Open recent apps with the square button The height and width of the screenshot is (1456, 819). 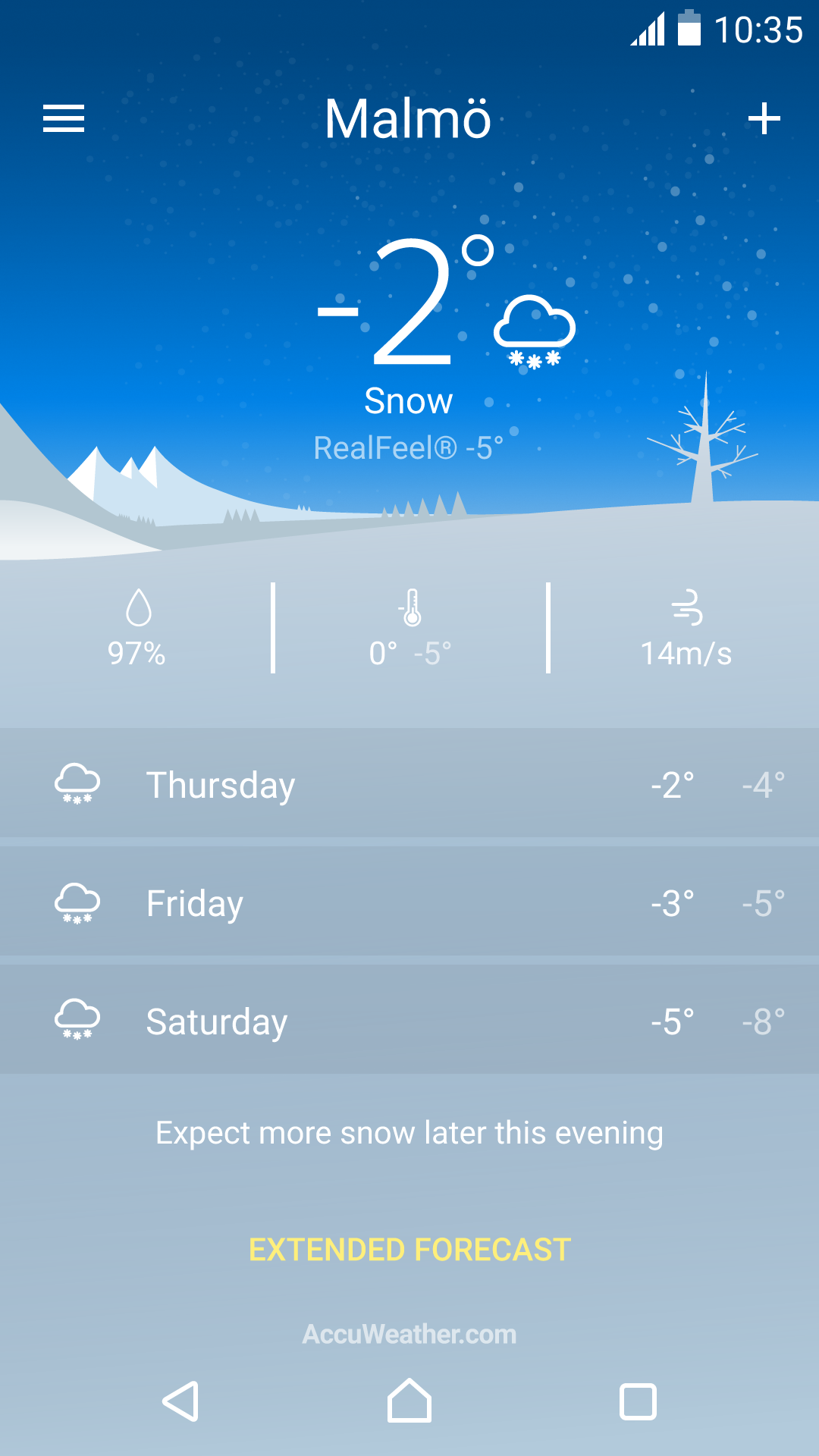pos(637,1401)
